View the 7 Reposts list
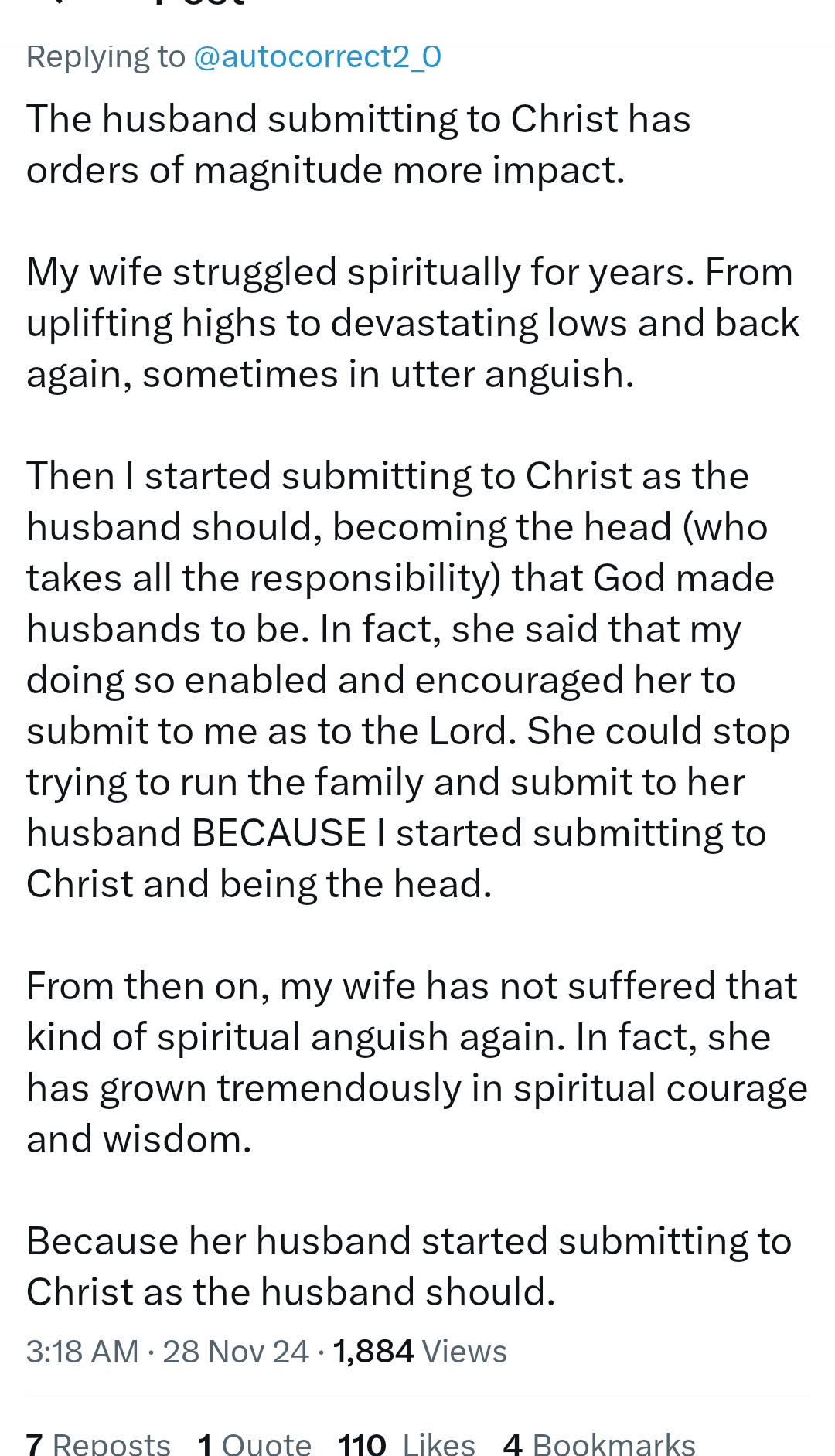This screenshot has width=835, height=1456. (98, 1443)
